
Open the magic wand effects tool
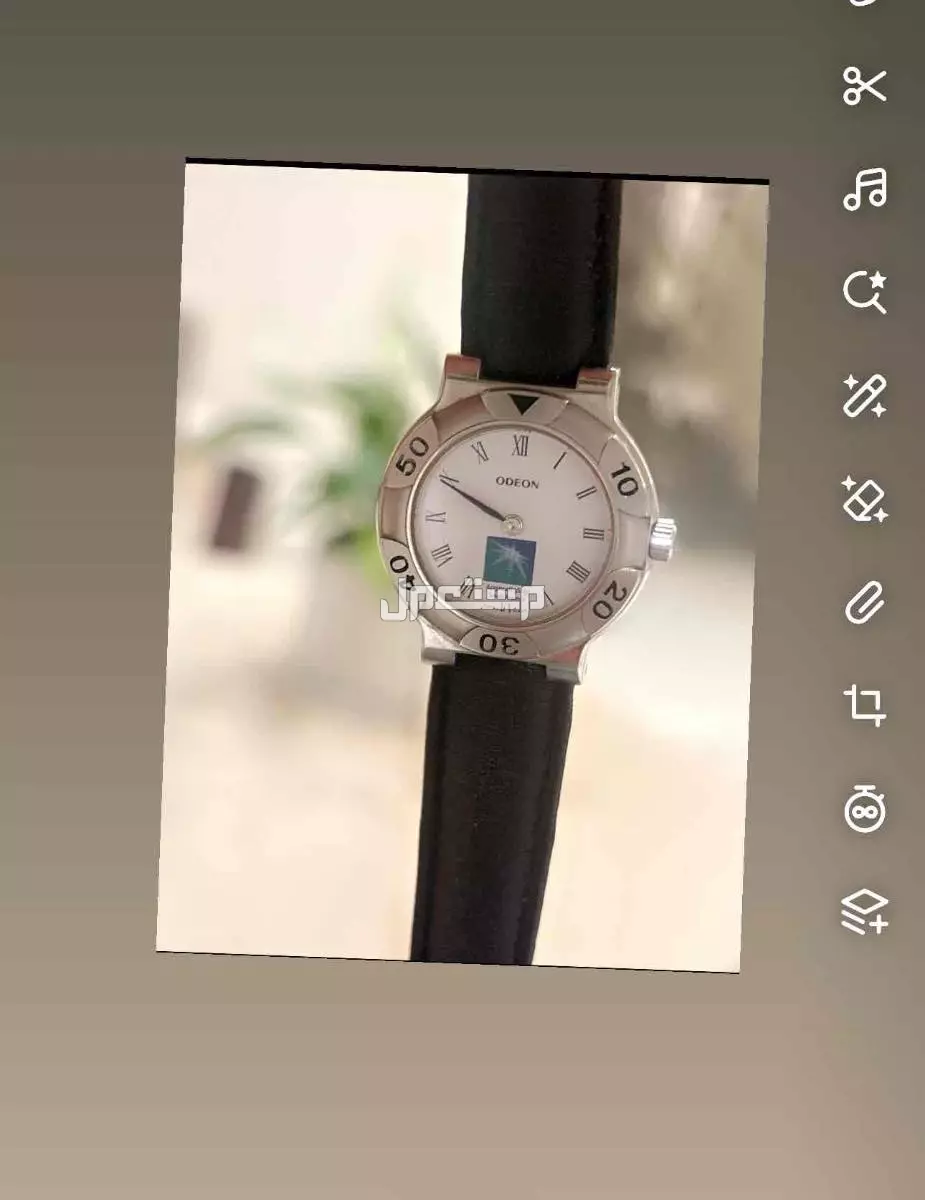pyautogui.click(x=864, y=396)
